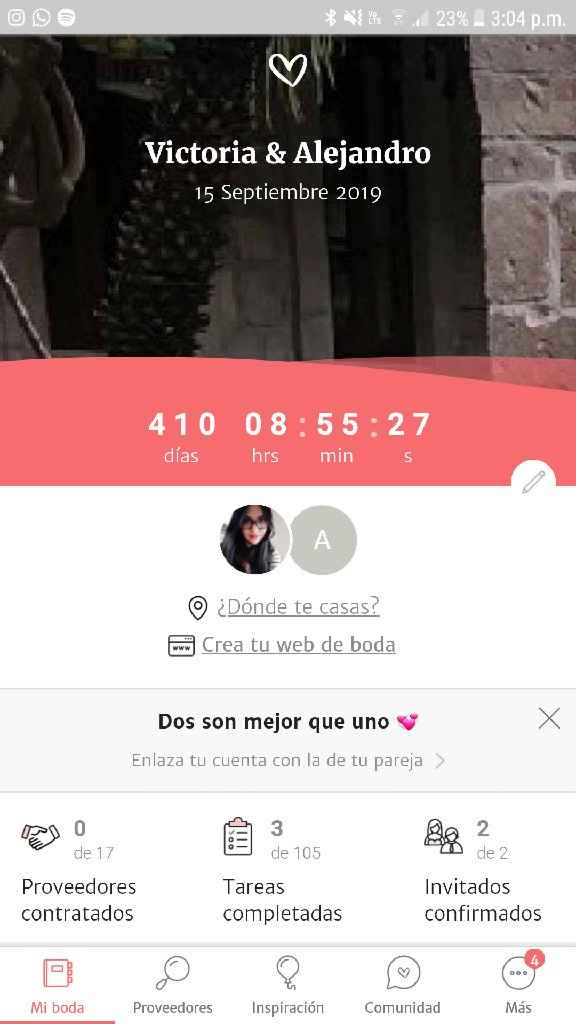Dismiss the Dos son mejor que uno banner
The width and height of the screenshot is (576, 1024).
549,719
